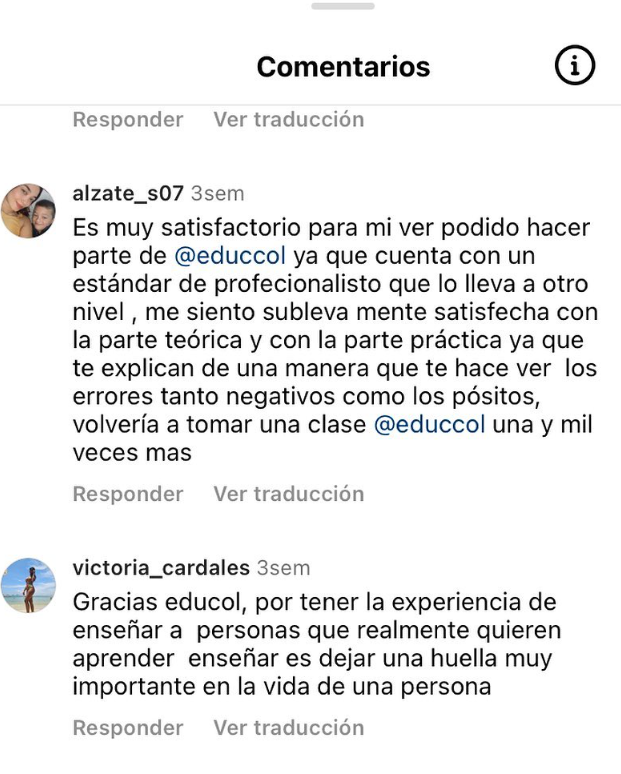See translation of alzate_s07's comment
Image resolution: width=621 pixels, height=774 pixels.
[x=288, y=494]
